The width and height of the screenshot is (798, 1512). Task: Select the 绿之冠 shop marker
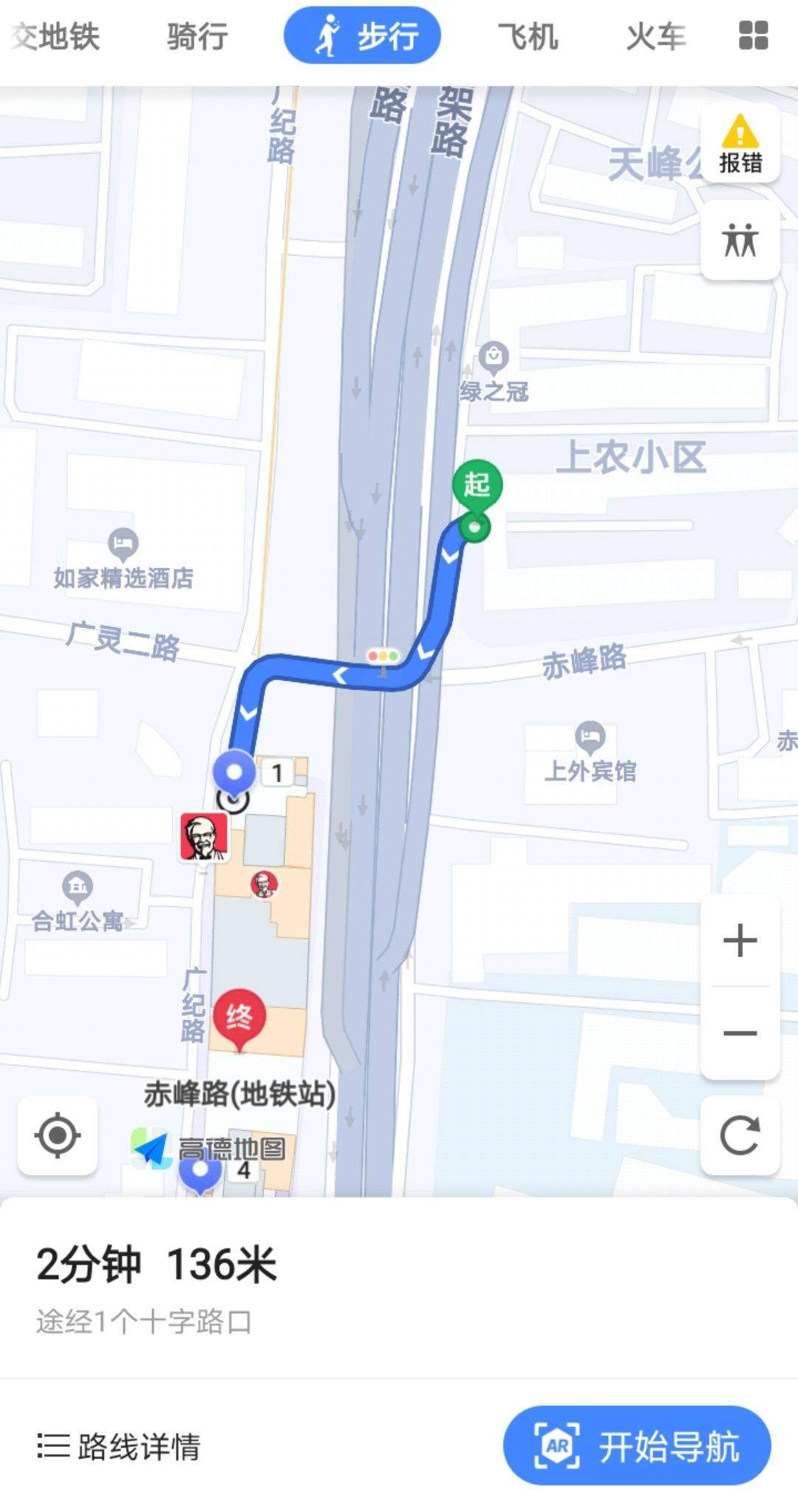[494, 358]
